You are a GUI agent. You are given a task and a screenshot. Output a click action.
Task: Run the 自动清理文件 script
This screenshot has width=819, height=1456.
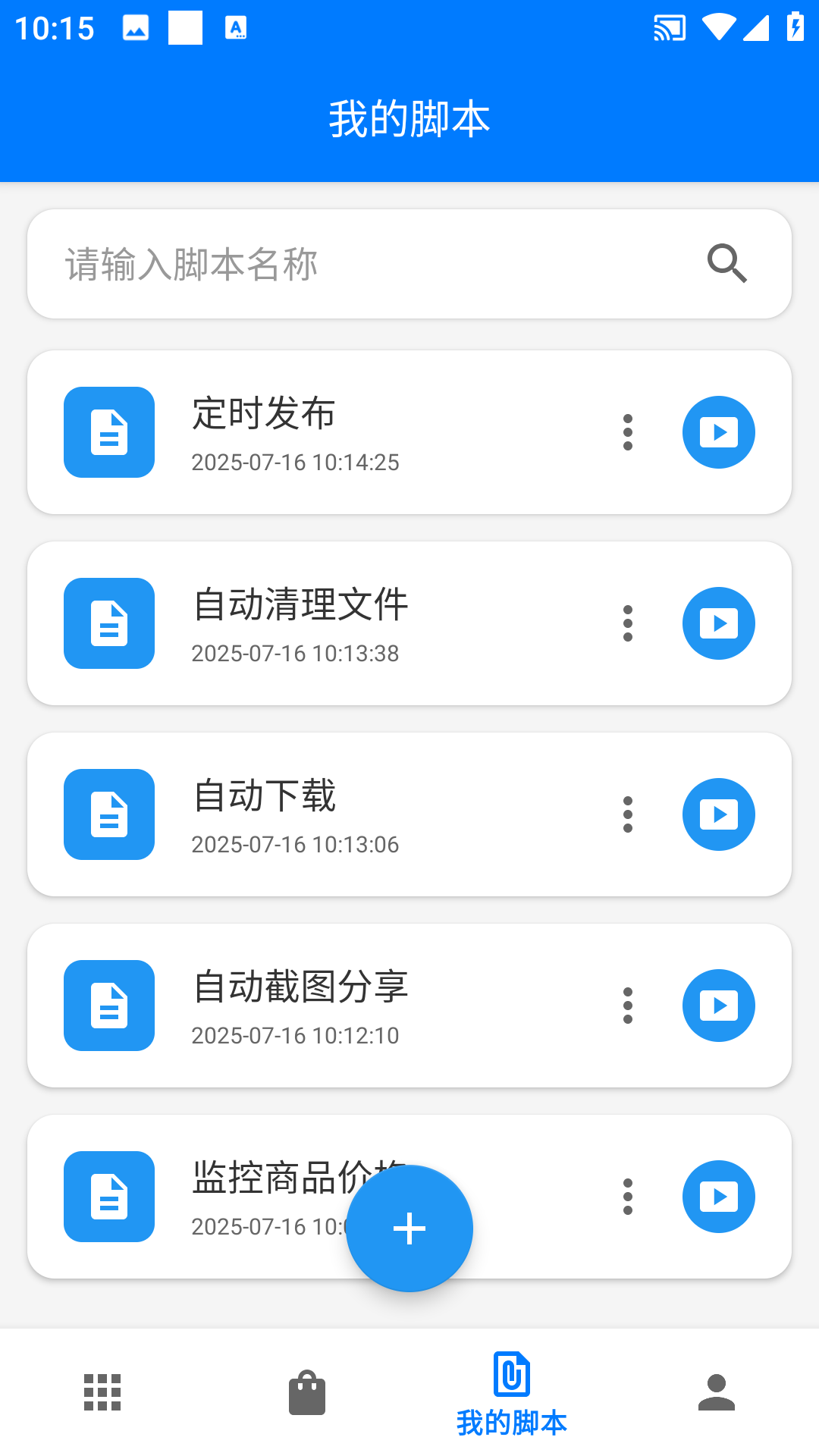tap(718, 623)
